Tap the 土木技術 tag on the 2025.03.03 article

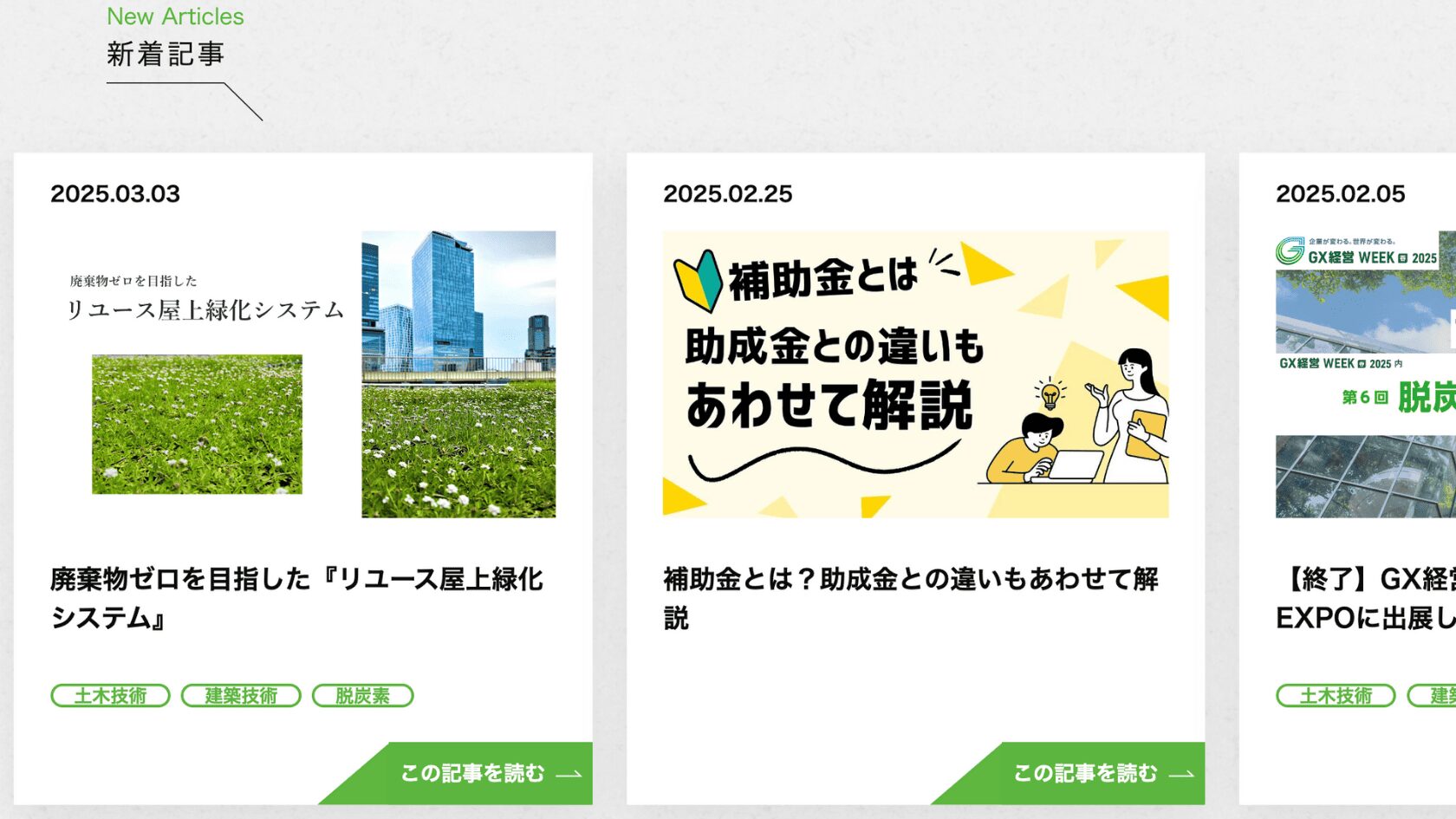(x=110, y=696)
